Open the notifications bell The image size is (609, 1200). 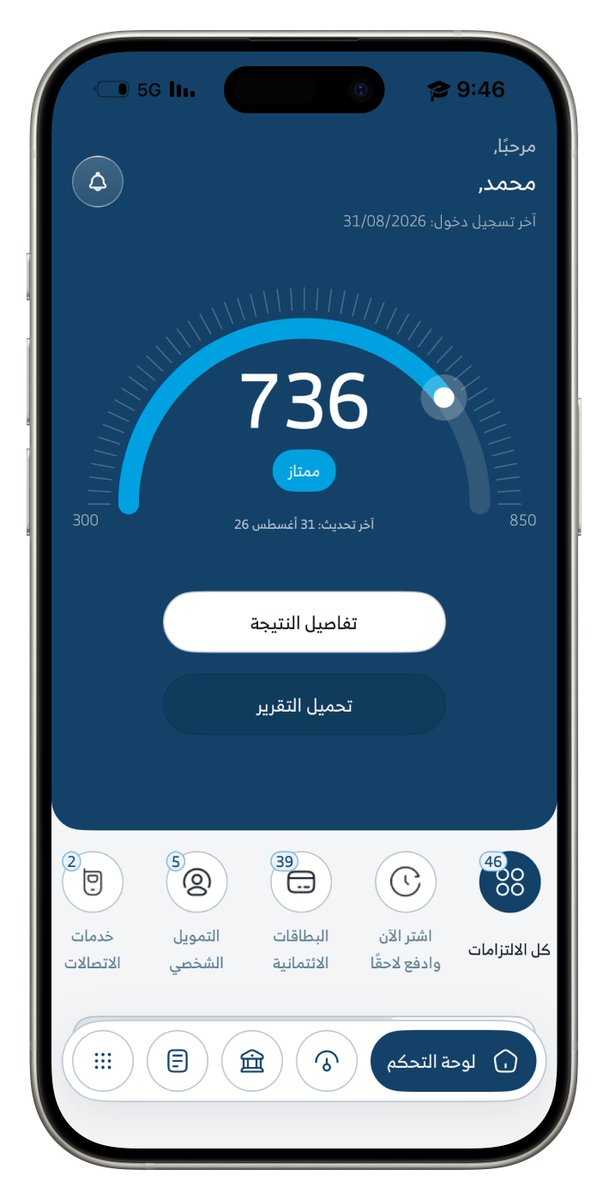coord(98,182)
